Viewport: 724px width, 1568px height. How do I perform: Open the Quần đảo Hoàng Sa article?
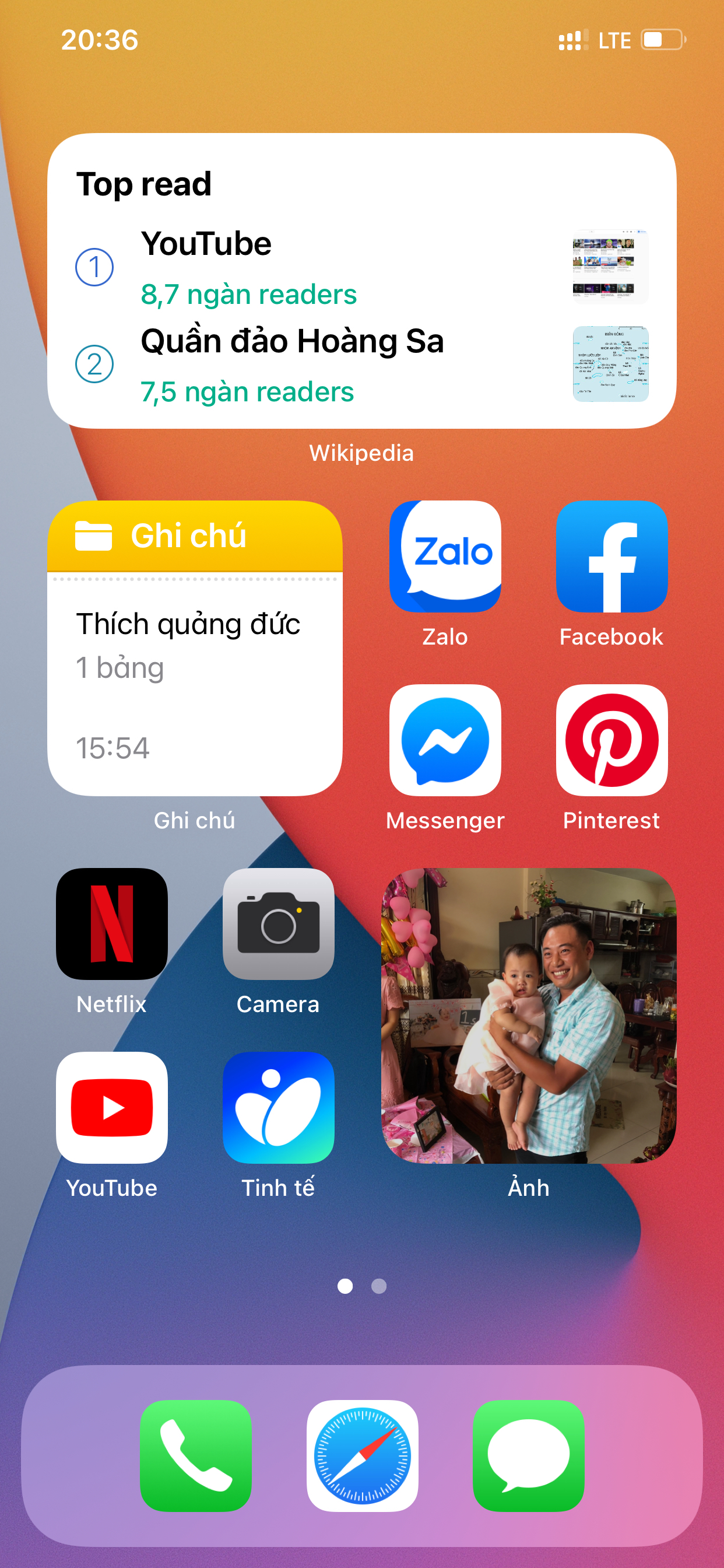(361, 365)
